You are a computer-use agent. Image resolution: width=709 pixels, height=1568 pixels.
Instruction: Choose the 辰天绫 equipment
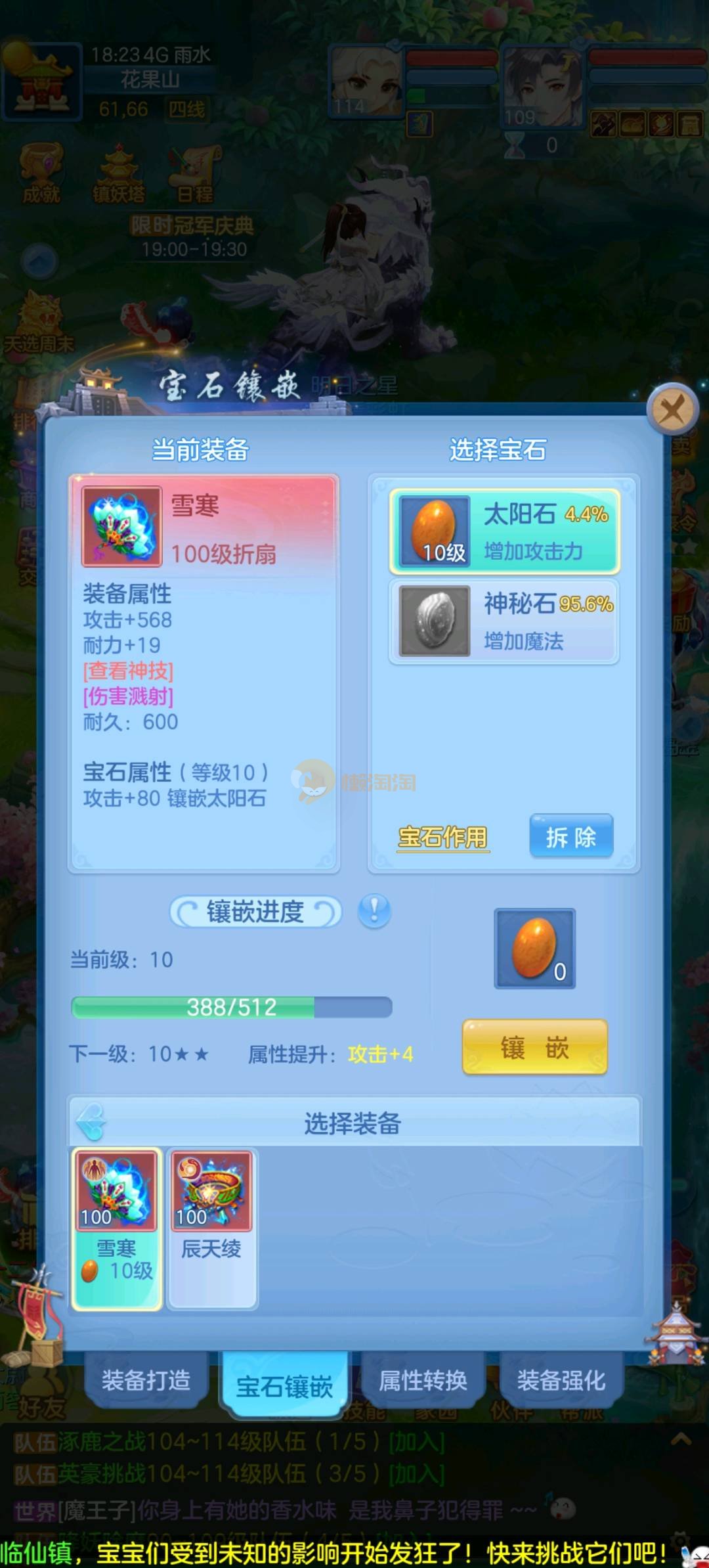212,1228
